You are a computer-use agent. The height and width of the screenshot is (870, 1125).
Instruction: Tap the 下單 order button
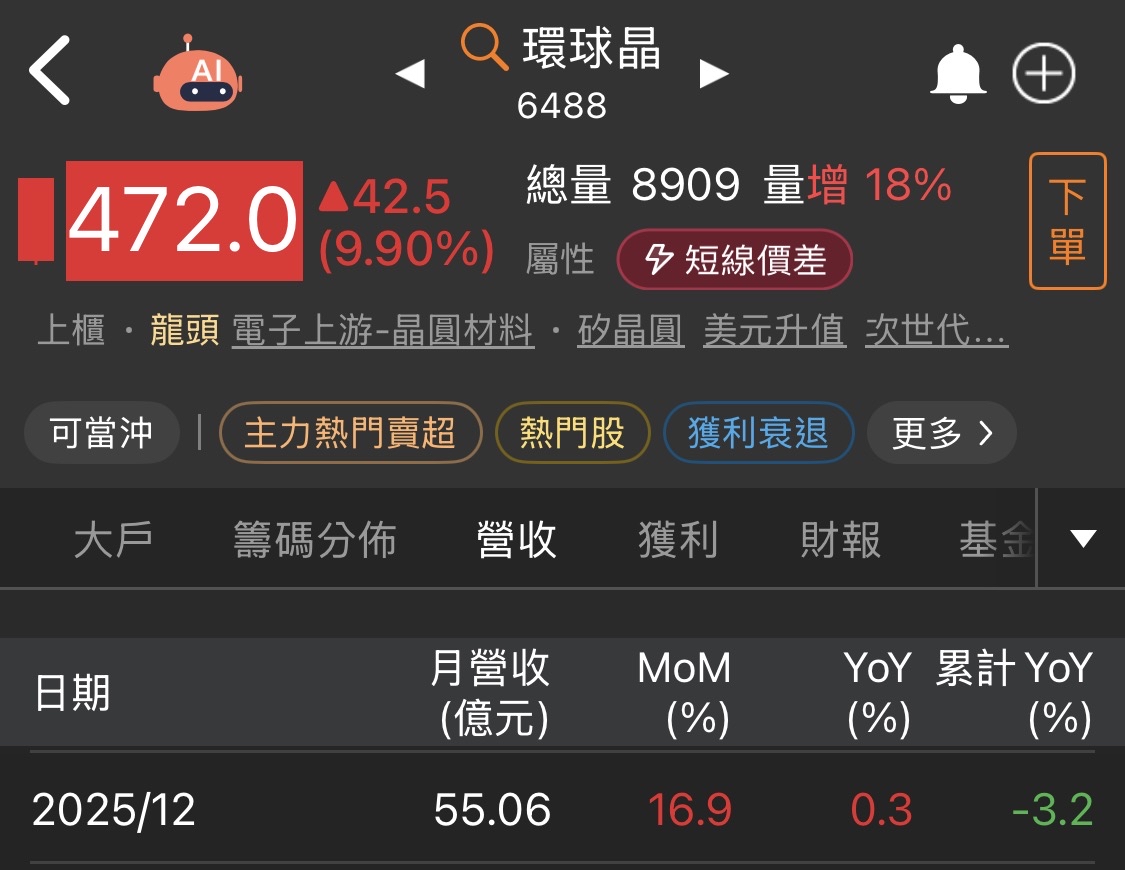pos(1067,221)
